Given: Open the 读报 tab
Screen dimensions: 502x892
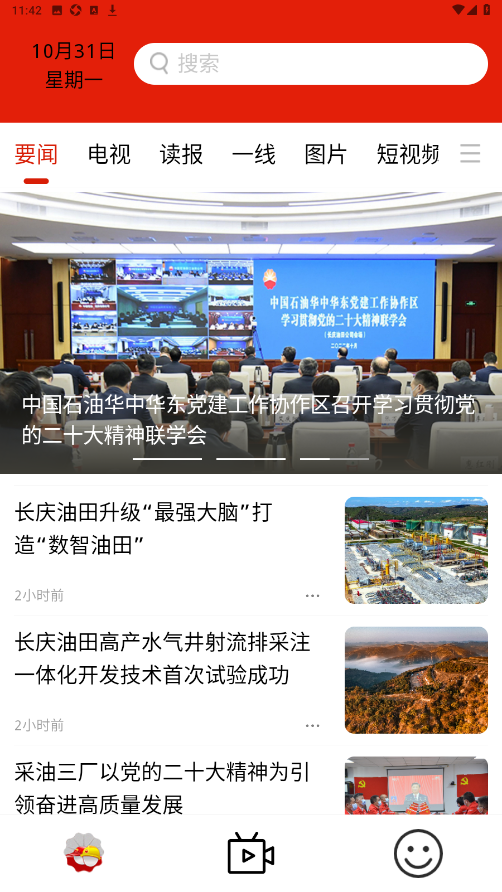Looking at the screenshot, I should [x=181, y=154].
